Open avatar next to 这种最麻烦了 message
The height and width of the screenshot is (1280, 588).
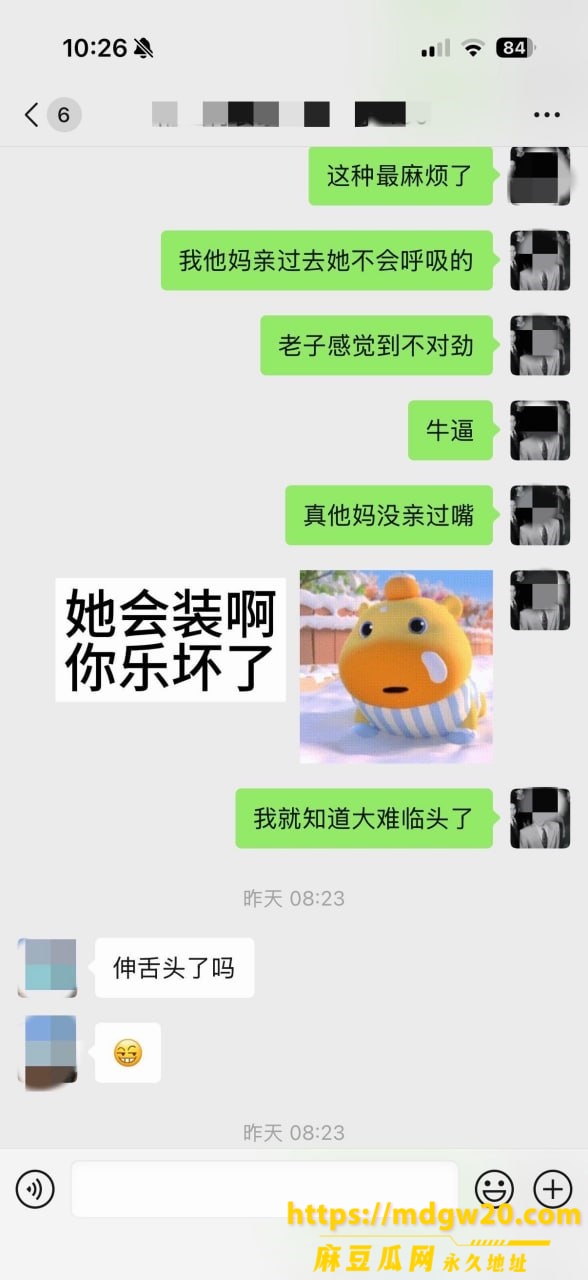pos(540,176)
